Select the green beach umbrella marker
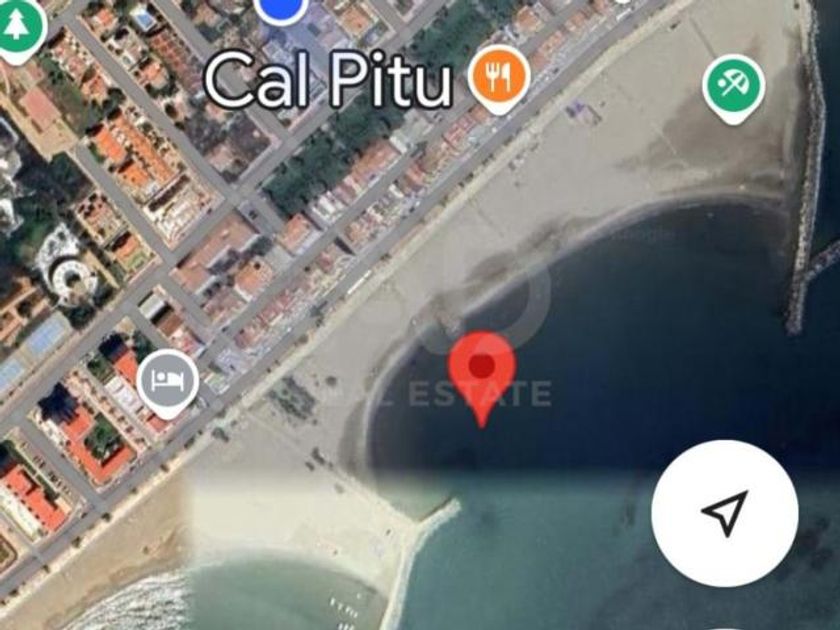 734,88
